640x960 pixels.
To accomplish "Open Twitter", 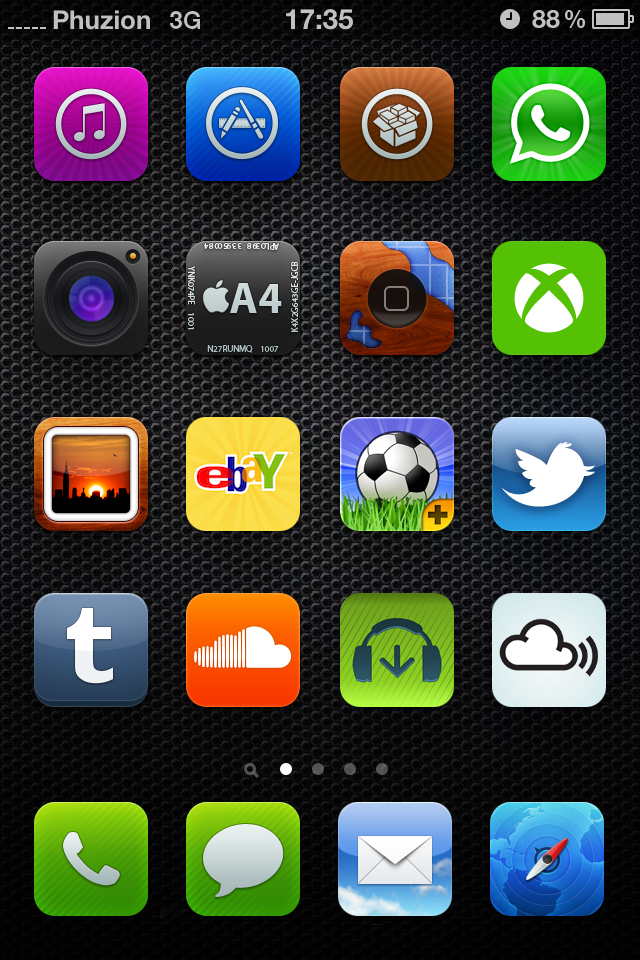I will pyautogui.click(x=549, y=474).
